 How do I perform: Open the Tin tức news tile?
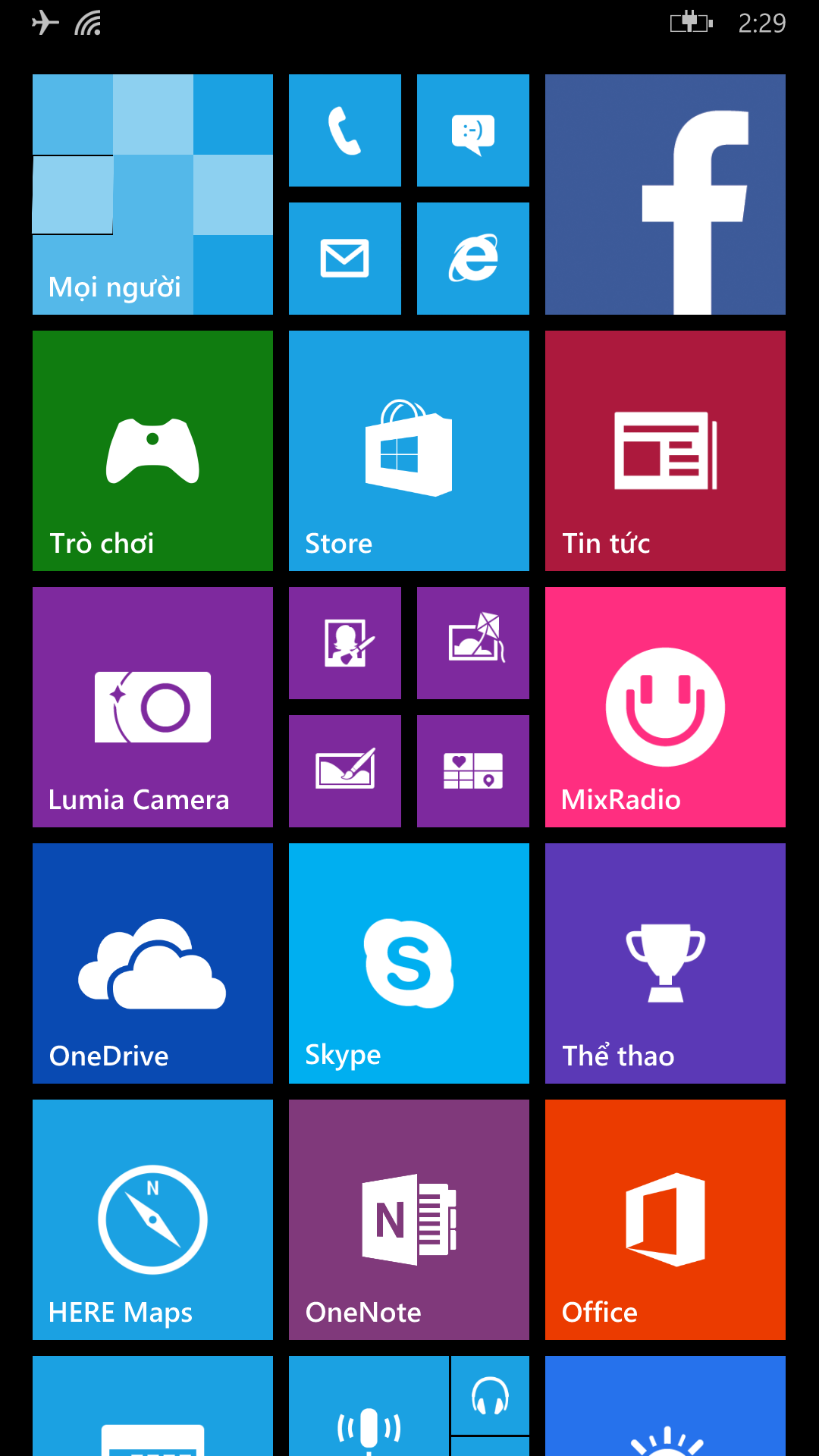pyautogui.click(x=665, y=450)
